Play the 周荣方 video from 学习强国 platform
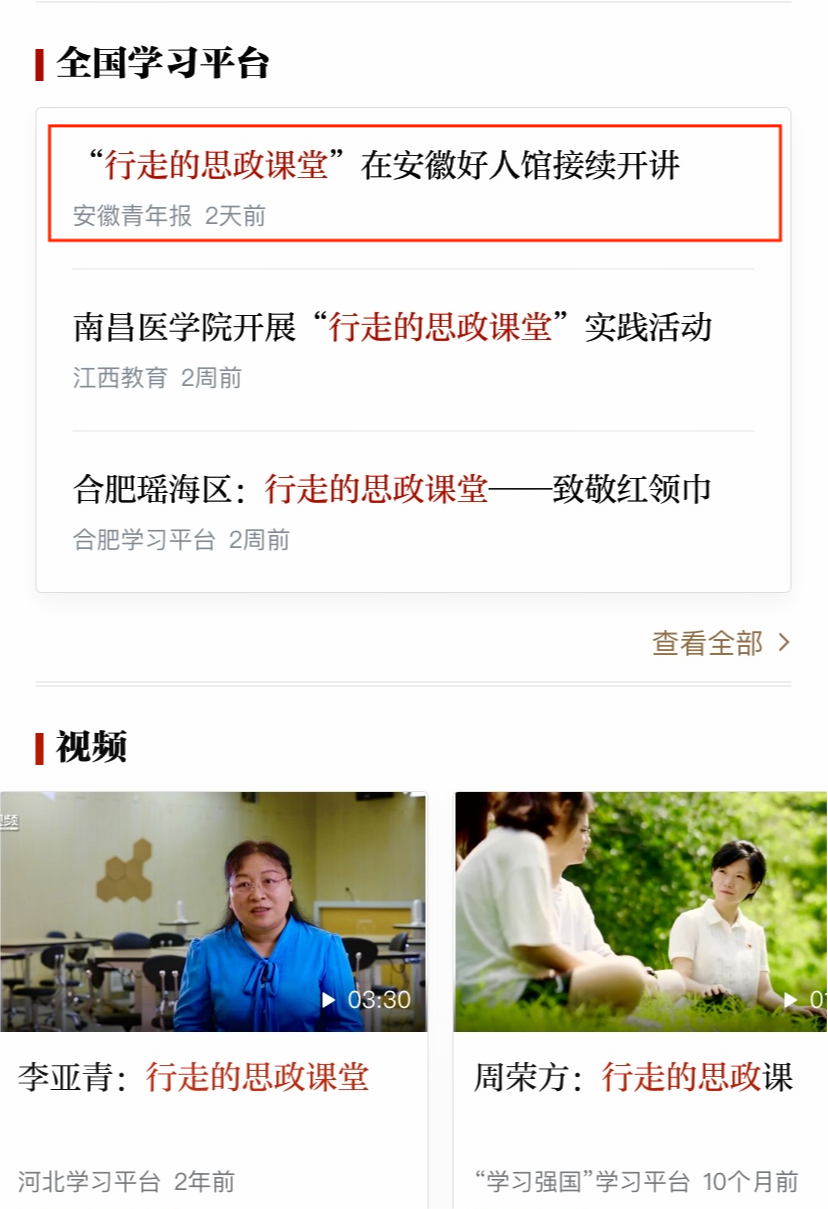 640,912
